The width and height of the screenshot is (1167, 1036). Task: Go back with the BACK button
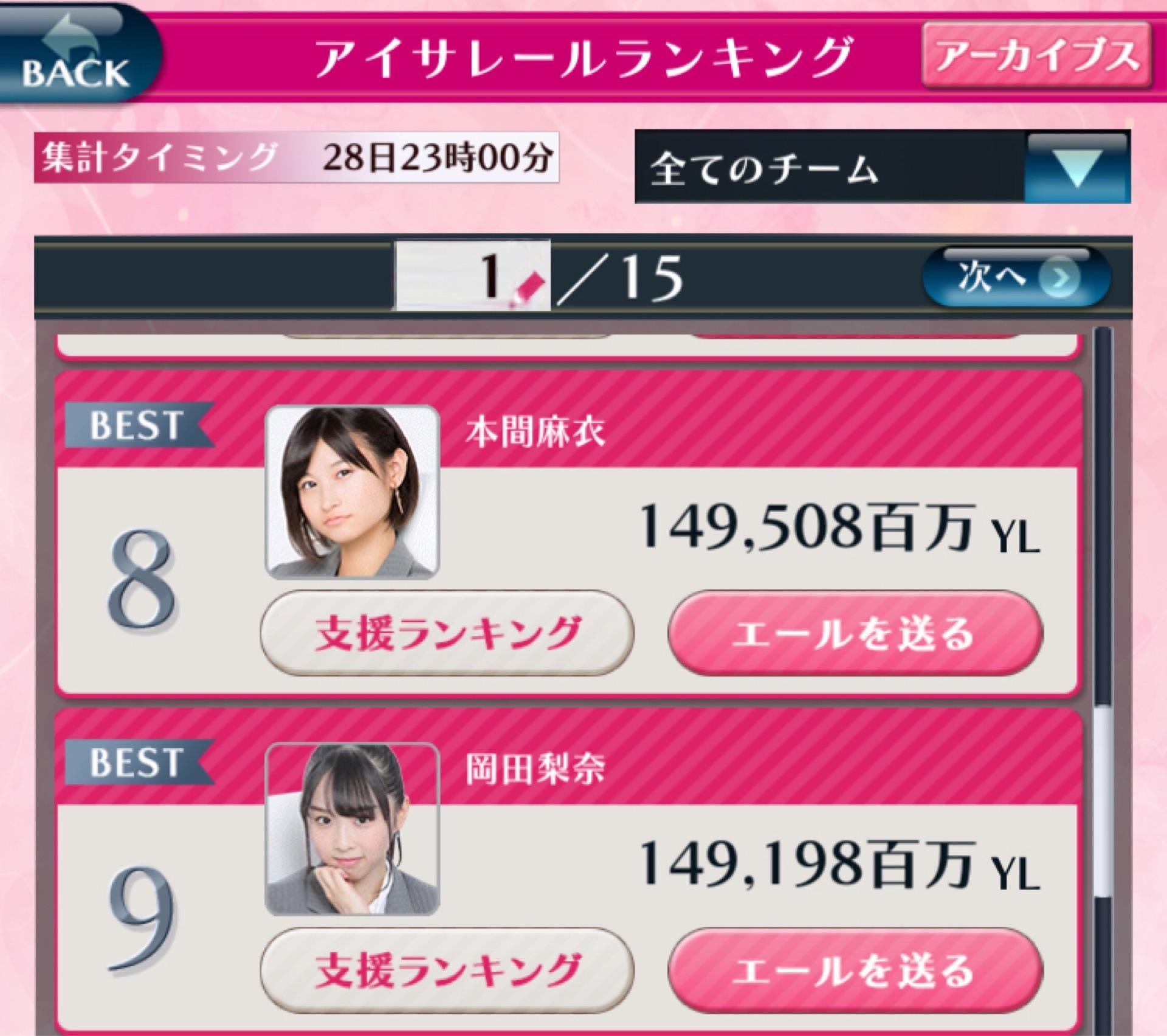click(x=76, y=58)
